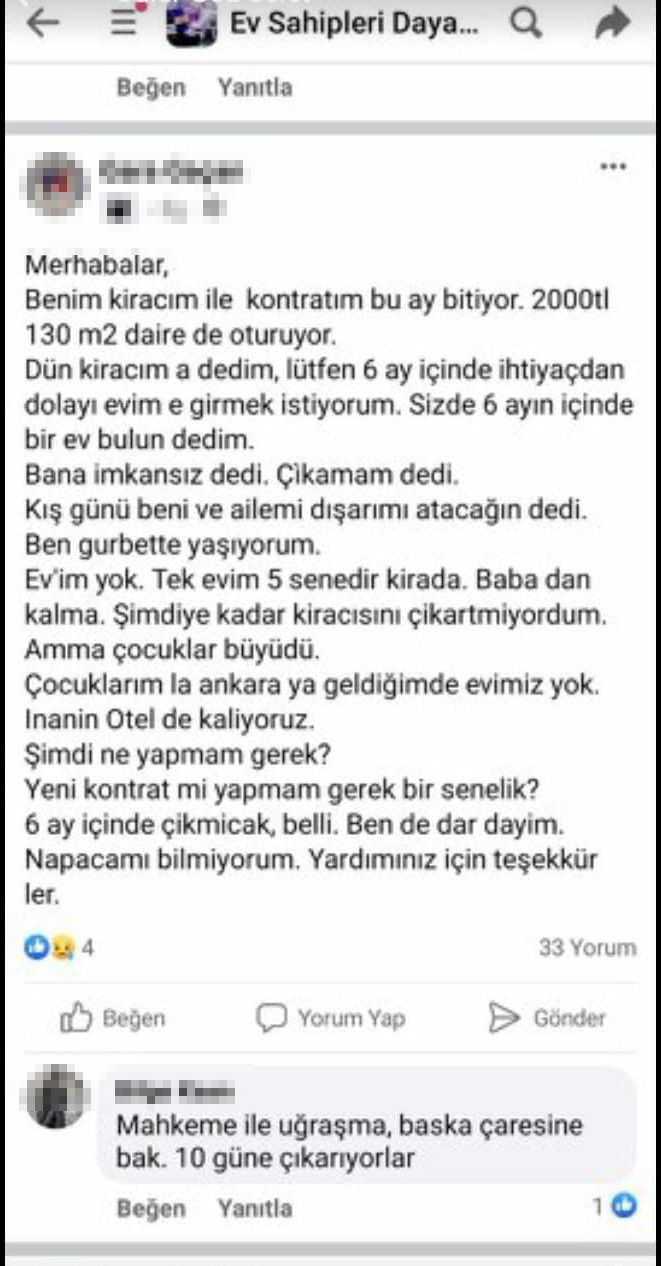
Task: Open the post author's profile picture
Action: [x=54, y=185]
